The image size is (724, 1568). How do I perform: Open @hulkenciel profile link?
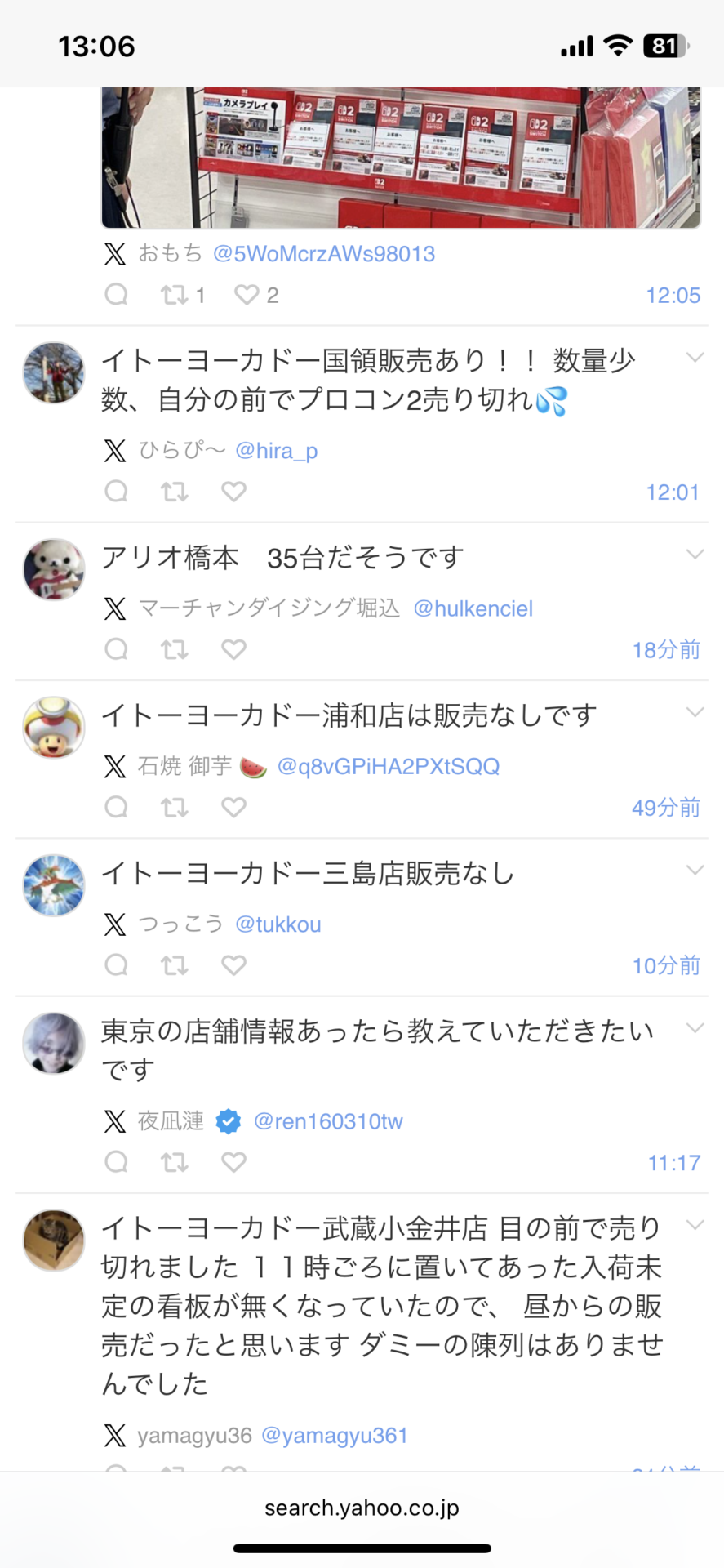[x=473, y=608]
